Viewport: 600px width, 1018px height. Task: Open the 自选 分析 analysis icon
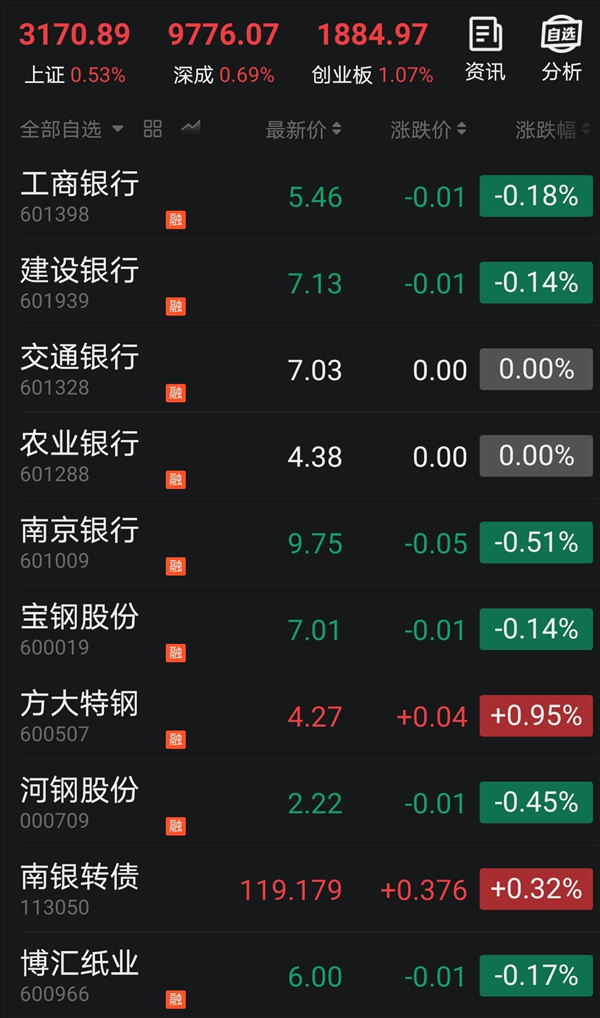click(x=562, y=51)
